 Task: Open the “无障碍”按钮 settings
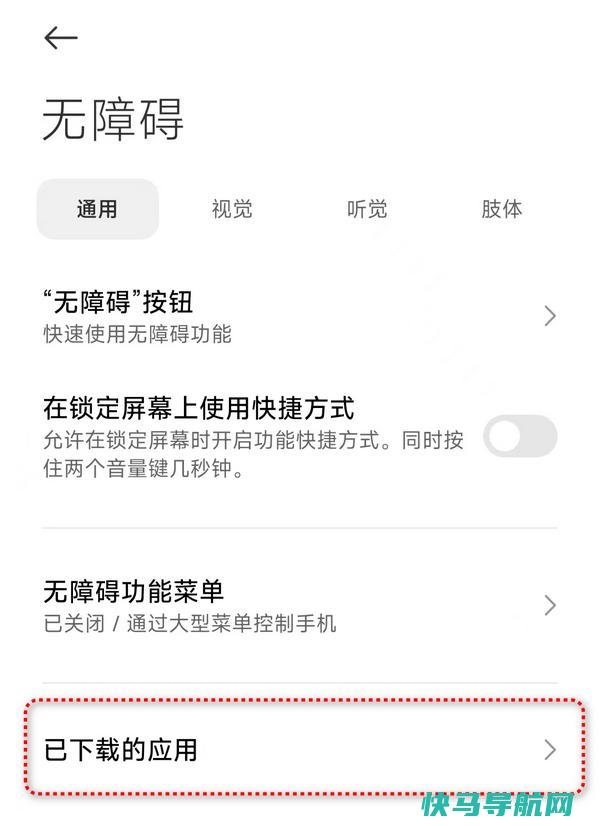point(299,316)
